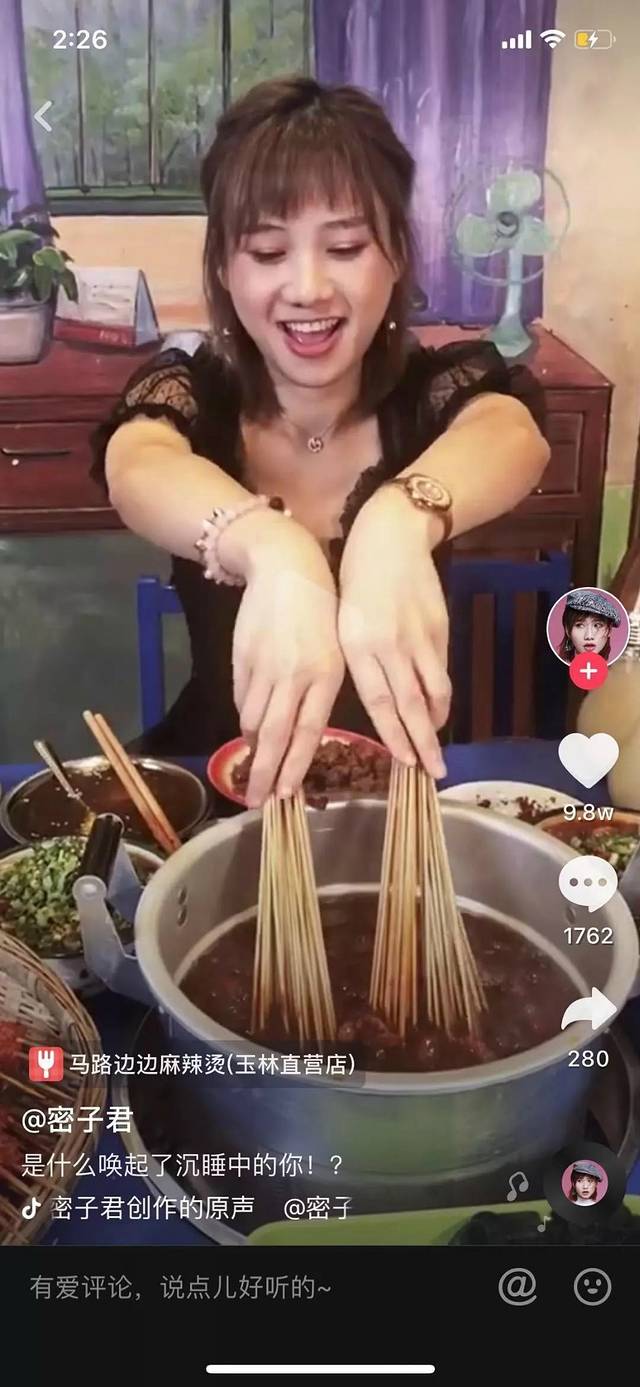
Task: Open the comments on this video
Action: (588, 884)
